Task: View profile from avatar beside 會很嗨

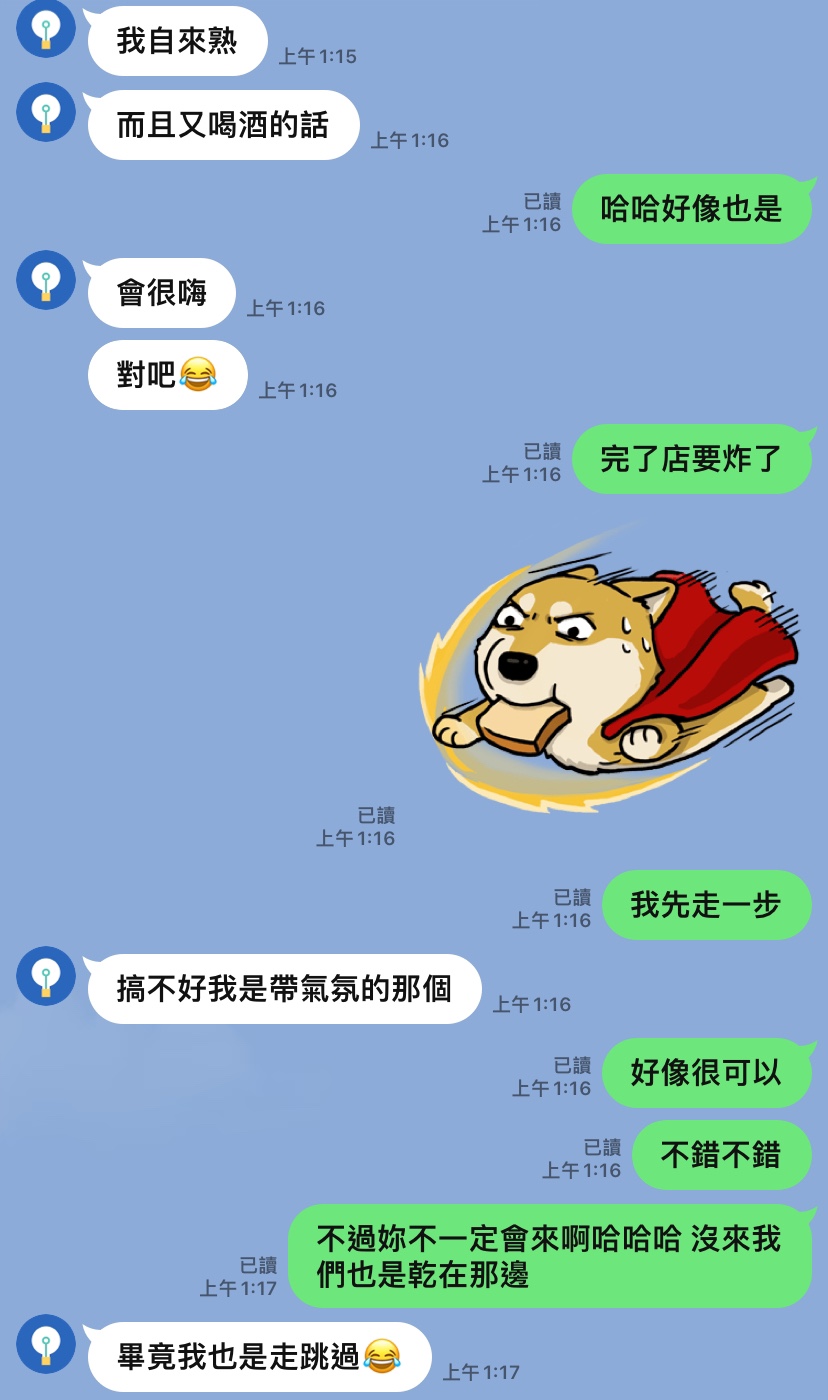Action: [x=46, y=280]
